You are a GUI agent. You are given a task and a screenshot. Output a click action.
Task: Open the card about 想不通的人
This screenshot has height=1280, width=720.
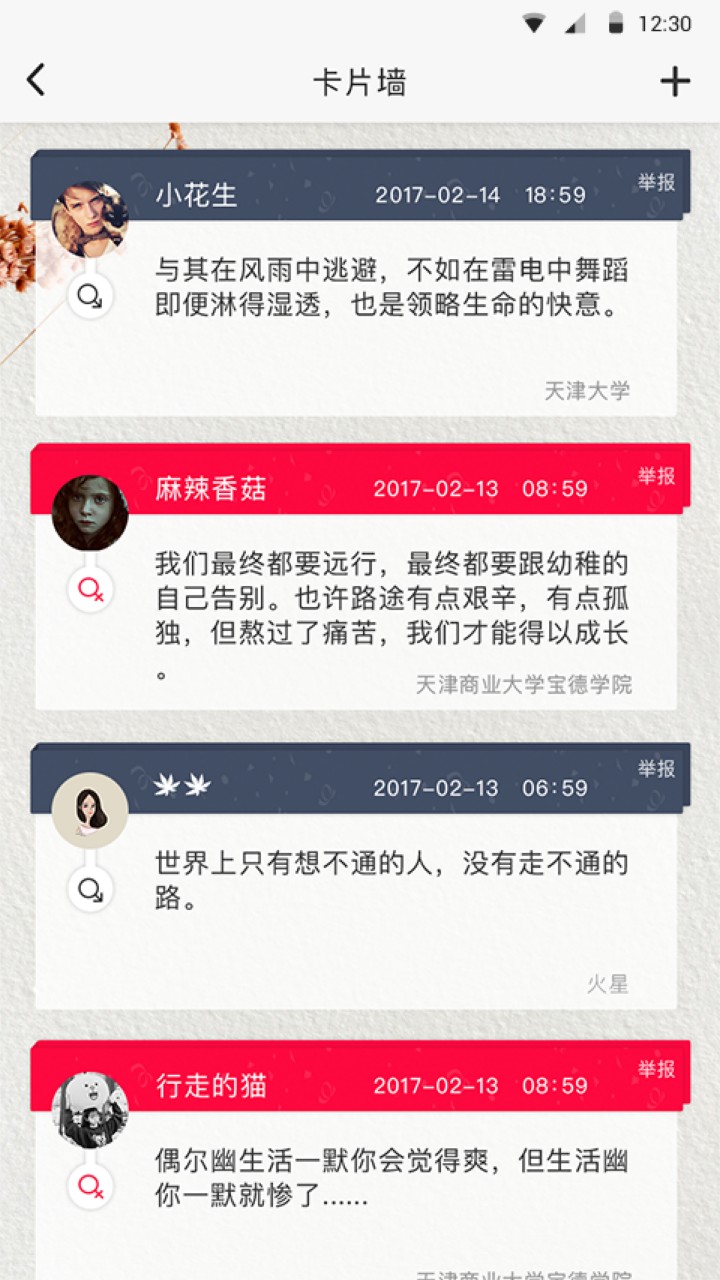click(392, 880)
